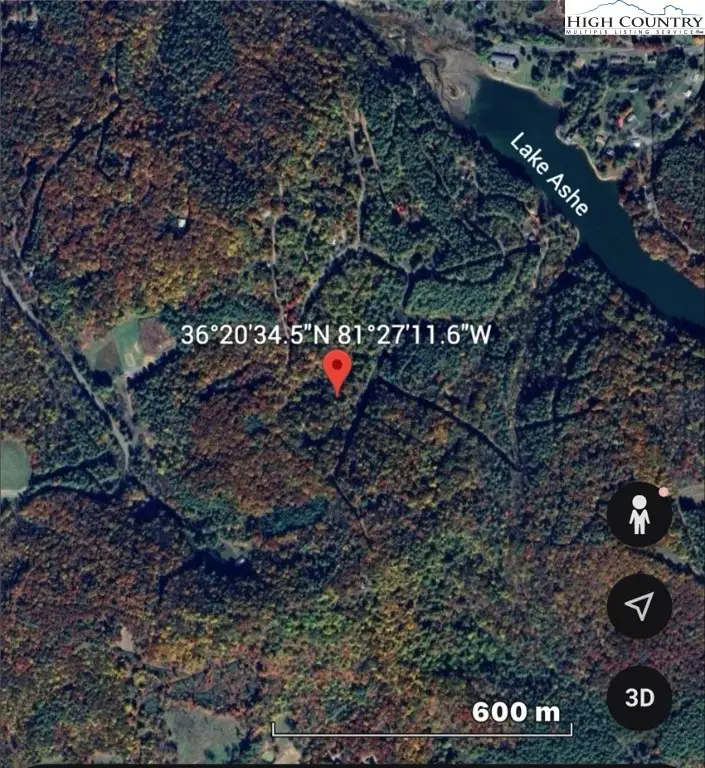Image resolution: width=705 pixels, height=768 pixels.
Task: Switch the map to 3D view
Action: click(x=638, y=695)
